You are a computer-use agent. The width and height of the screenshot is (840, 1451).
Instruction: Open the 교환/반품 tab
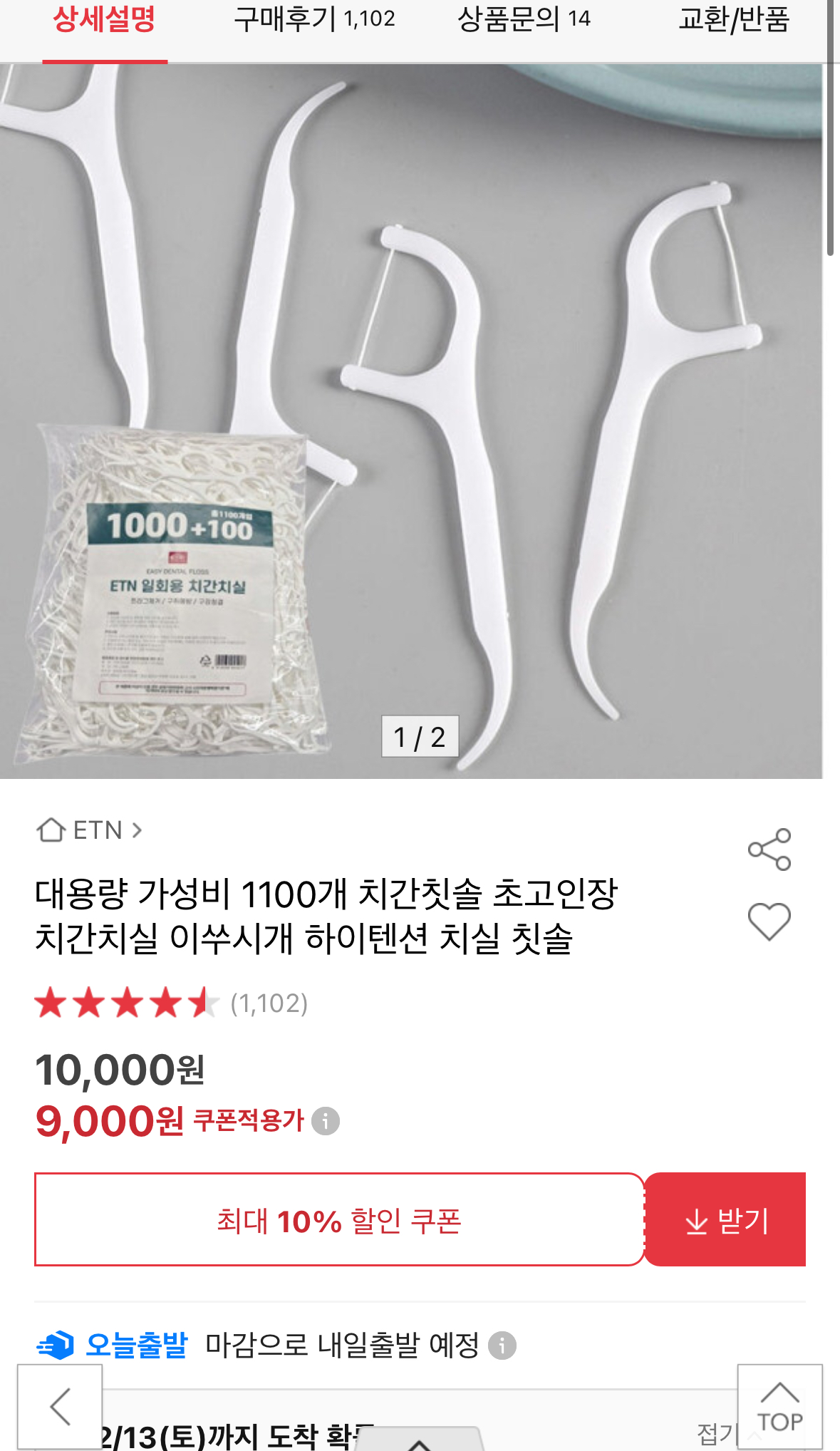[x=734, y=21]
